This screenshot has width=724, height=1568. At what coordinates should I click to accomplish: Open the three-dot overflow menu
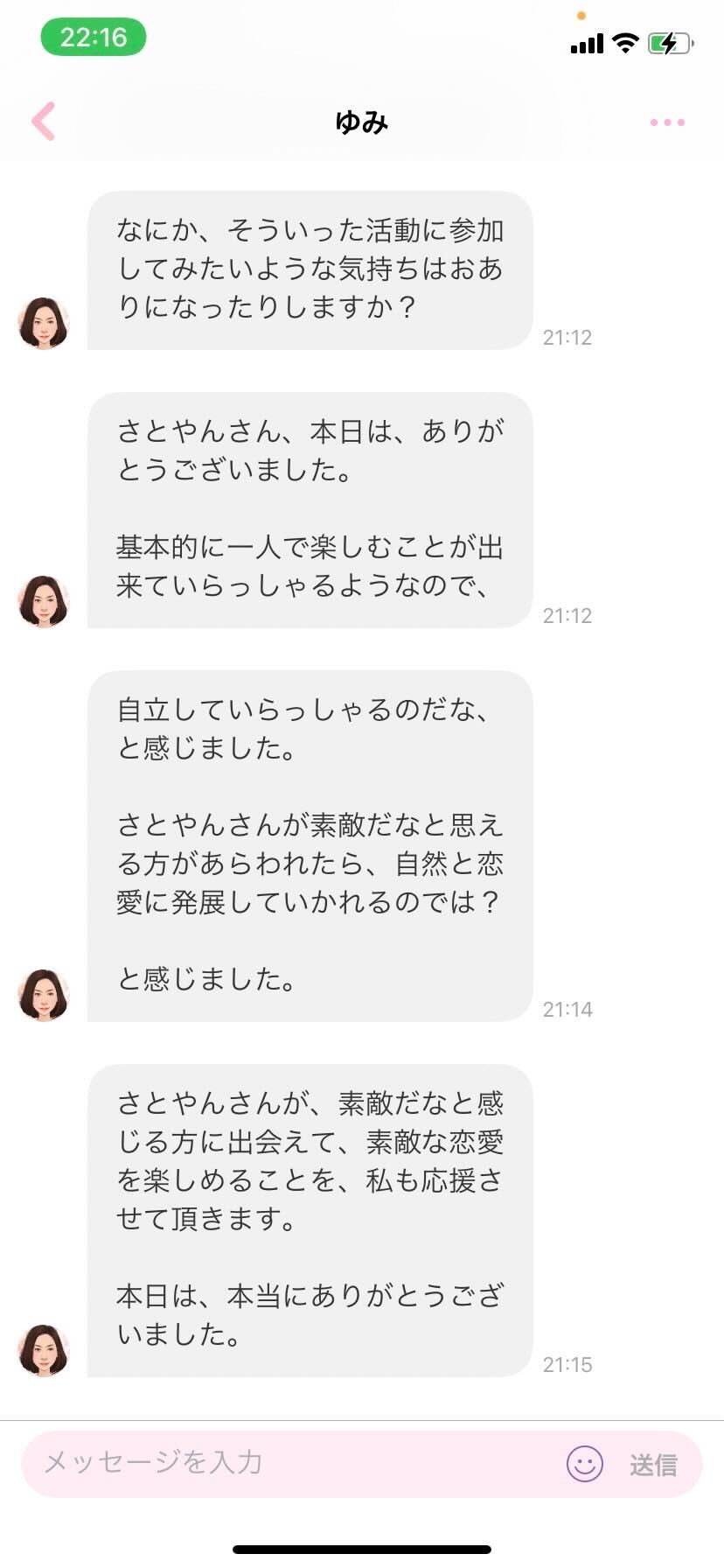click(667, 122)
